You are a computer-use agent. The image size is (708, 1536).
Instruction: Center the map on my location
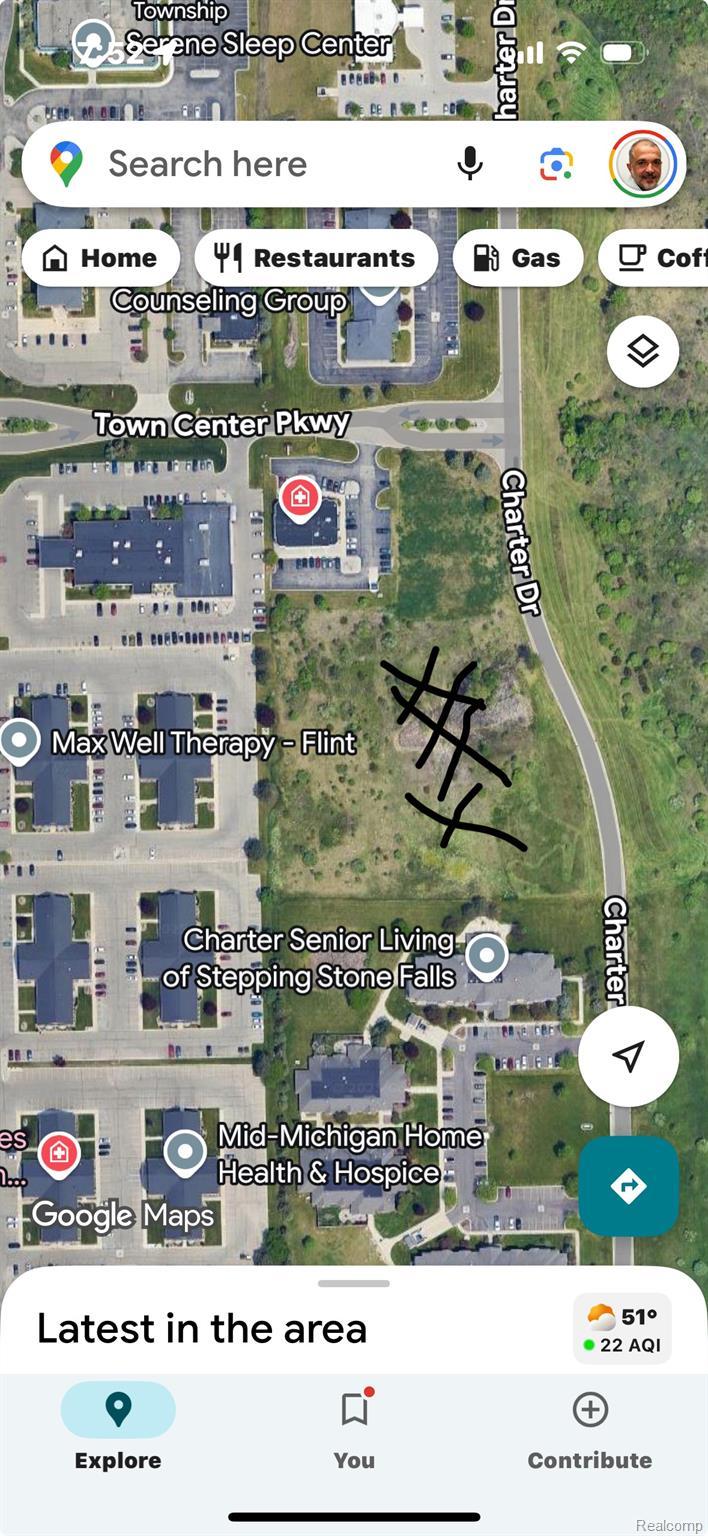tap(628, 1056)
